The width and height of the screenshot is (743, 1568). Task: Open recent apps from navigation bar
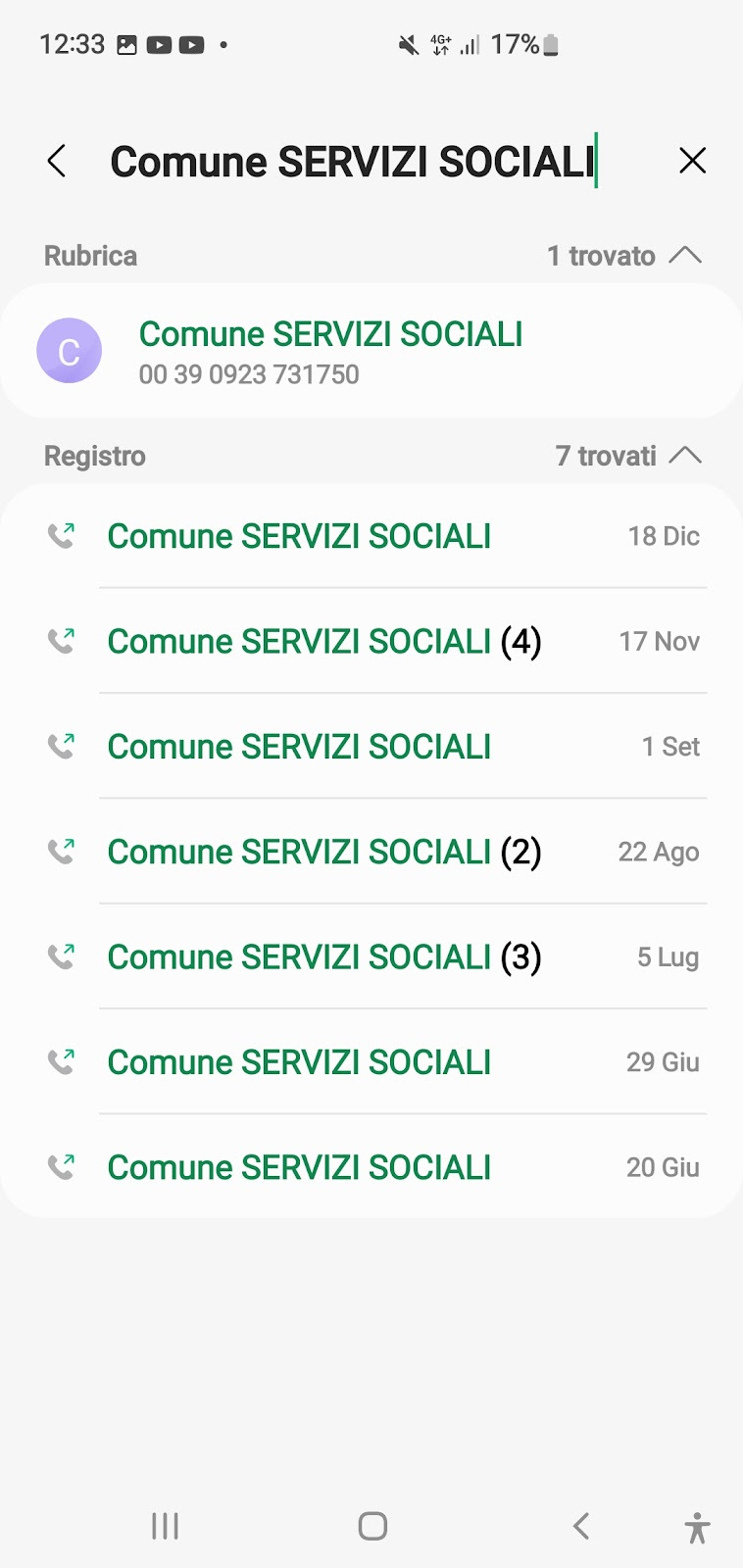pyautogui.click(x=165, y=1526)
